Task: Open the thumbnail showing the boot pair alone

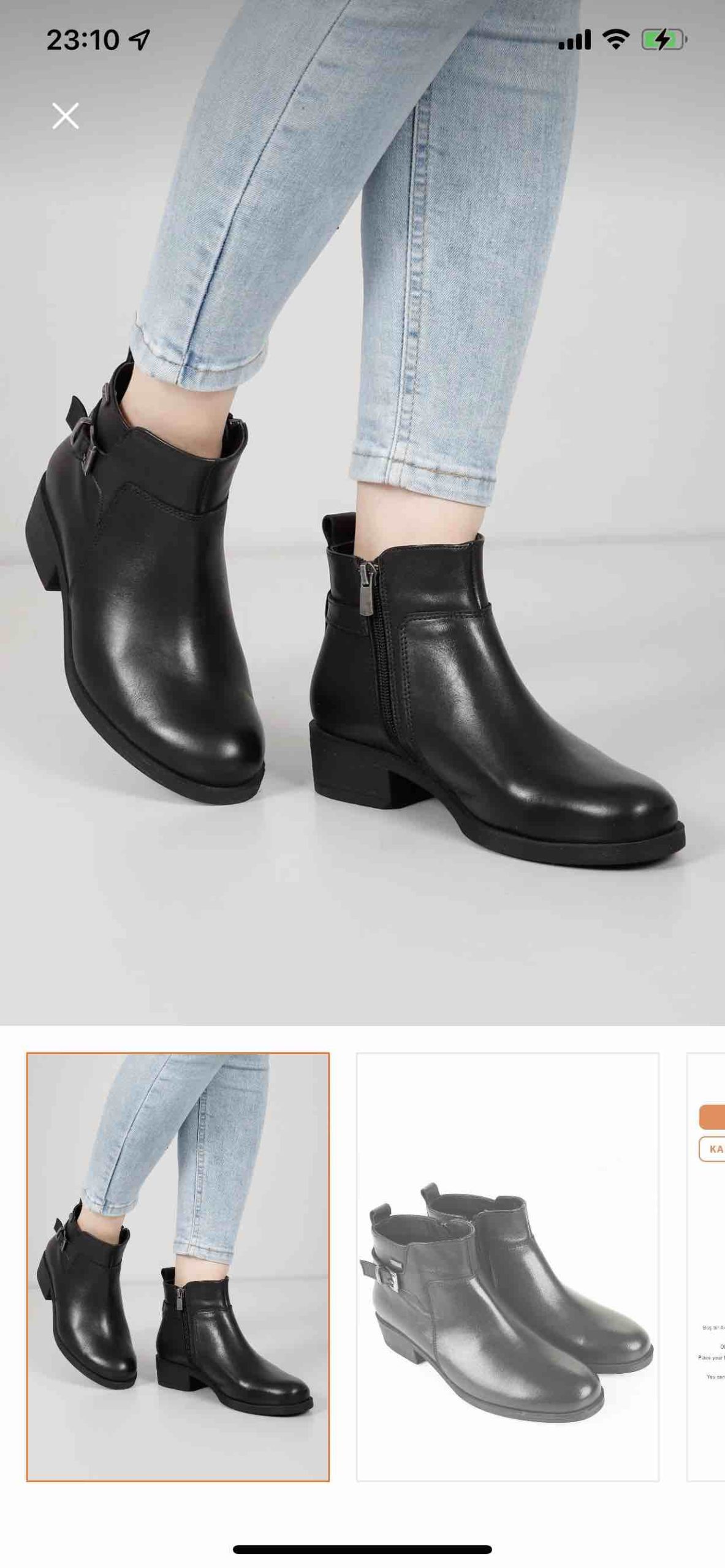Action: pos(507,1267)
